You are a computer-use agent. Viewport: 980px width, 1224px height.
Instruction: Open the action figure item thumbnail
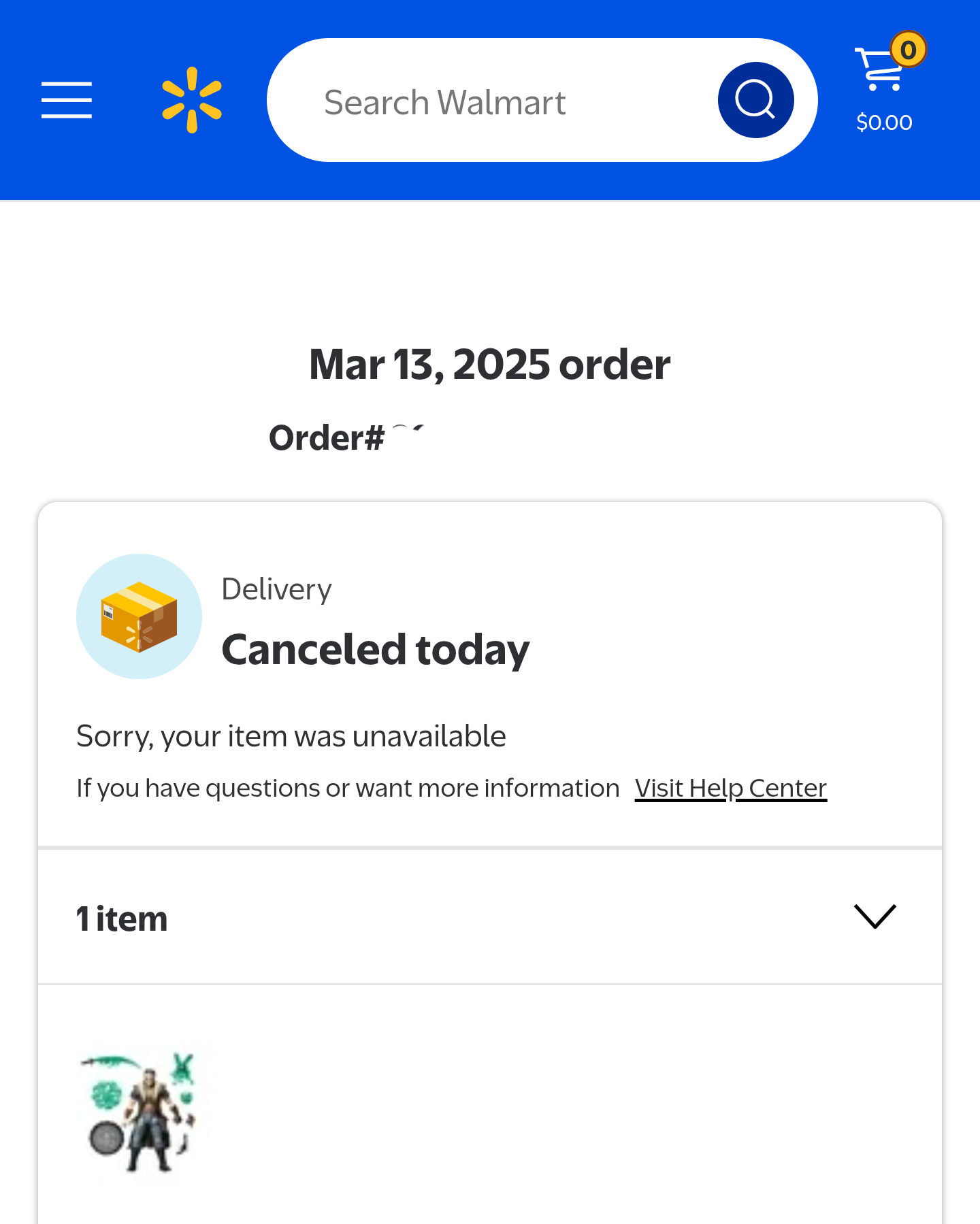pyautogui.click(x=141, y=1112)
